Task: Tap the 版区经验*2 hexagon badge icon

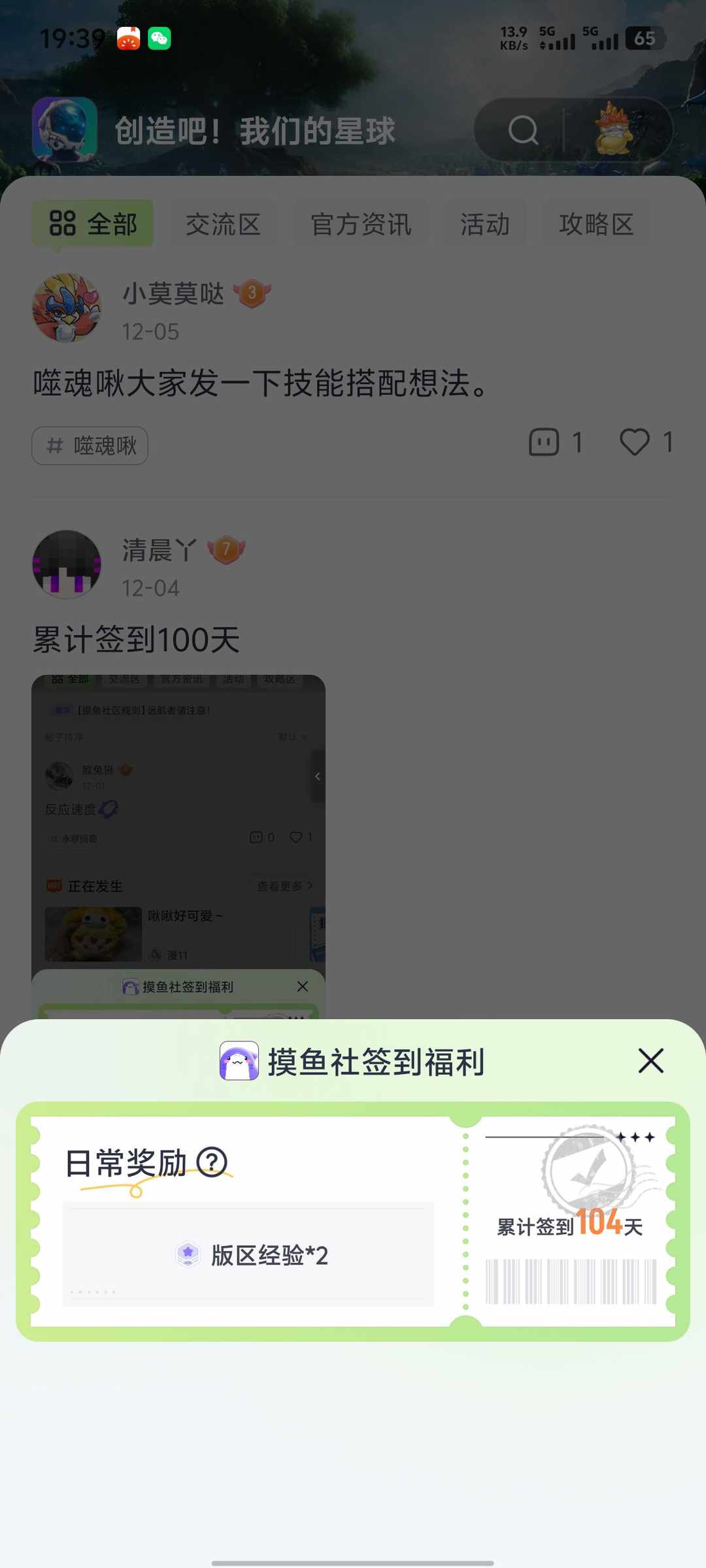Action: click(x=189, y=1254)
